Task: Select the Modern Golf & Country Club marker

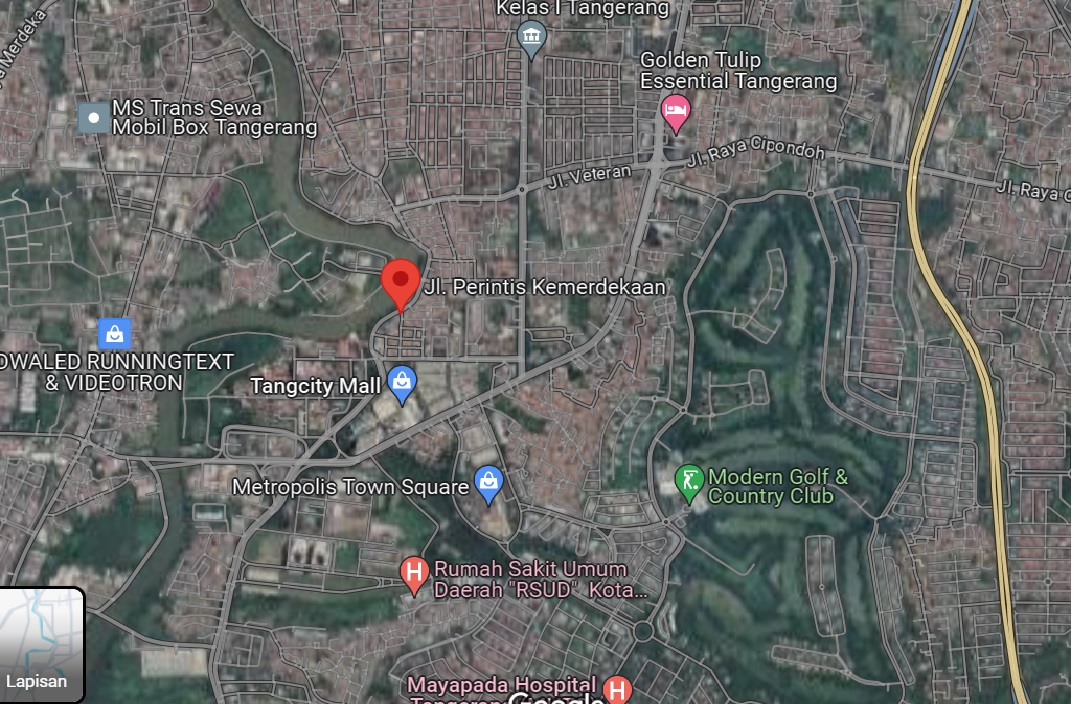Action: [689, 482]
